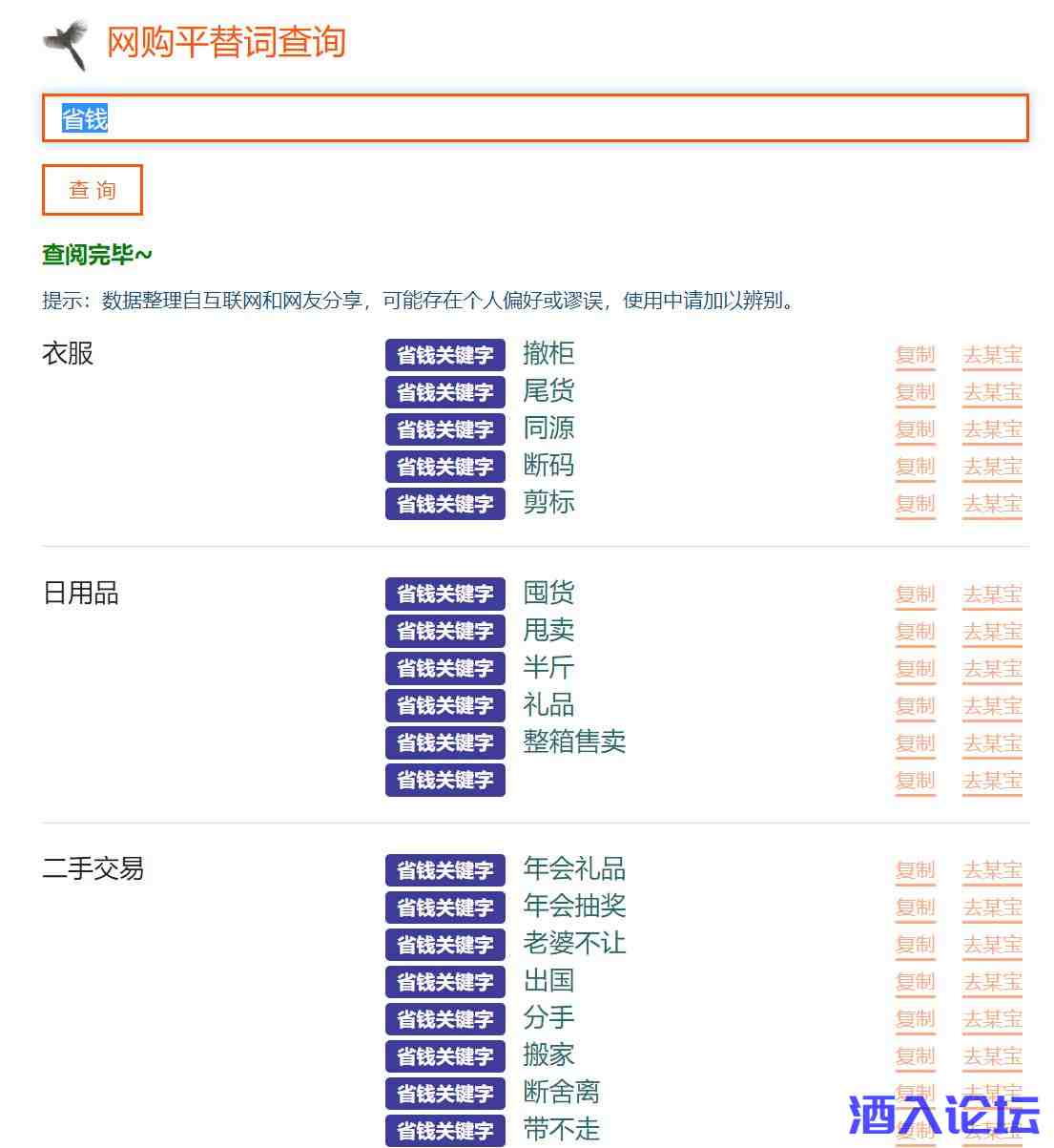Open 去某宝 link for 尾货
The width and height of the screenshot is (1054, 1148).
pyautogui.click(x=992, y=392)
